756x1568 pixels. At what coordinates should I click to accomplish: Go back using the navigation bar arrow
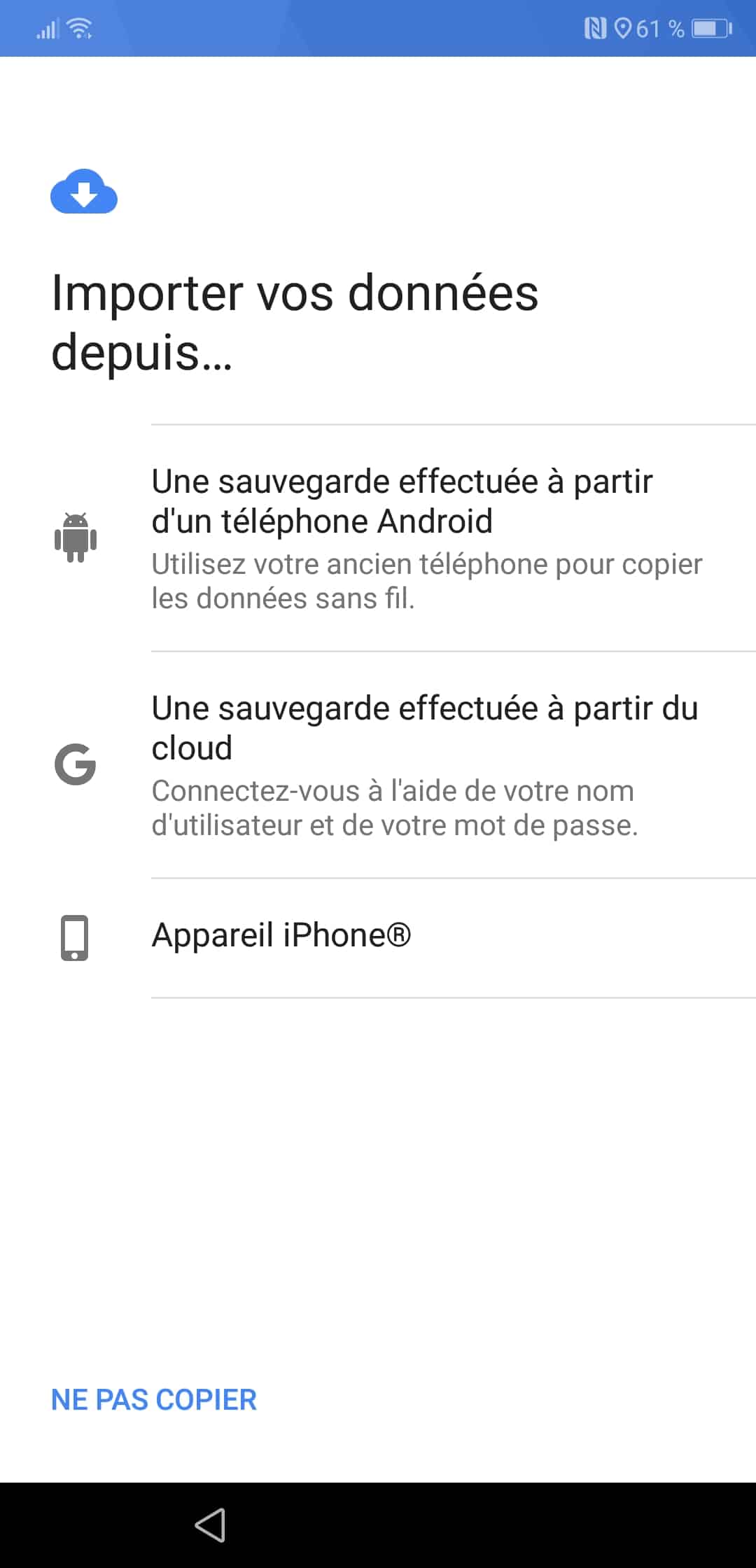point(210,1525)
